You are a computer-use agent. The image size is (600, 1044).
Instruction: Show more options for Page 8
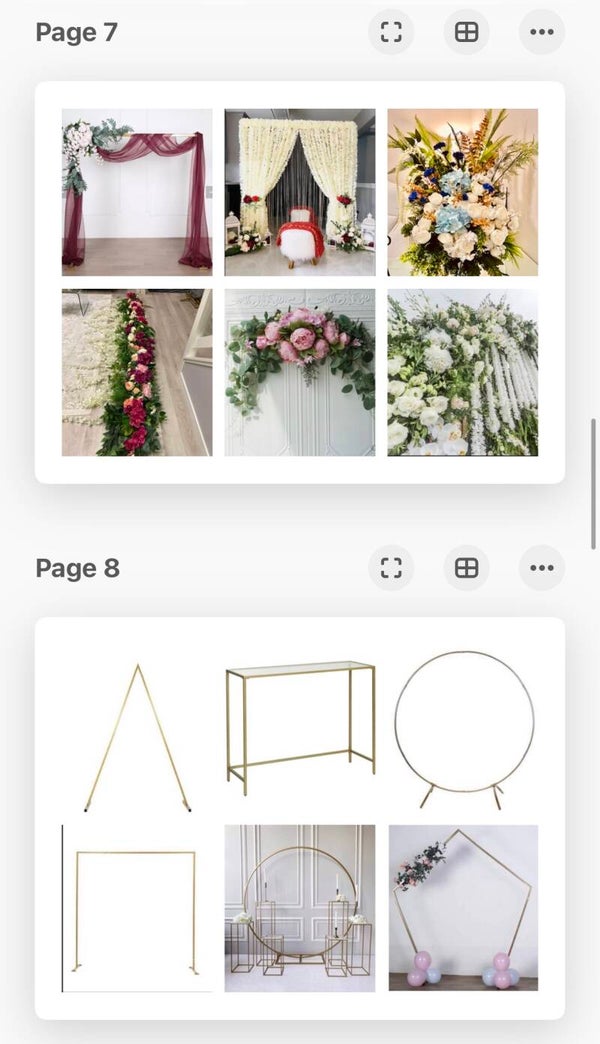pos(542,568)
